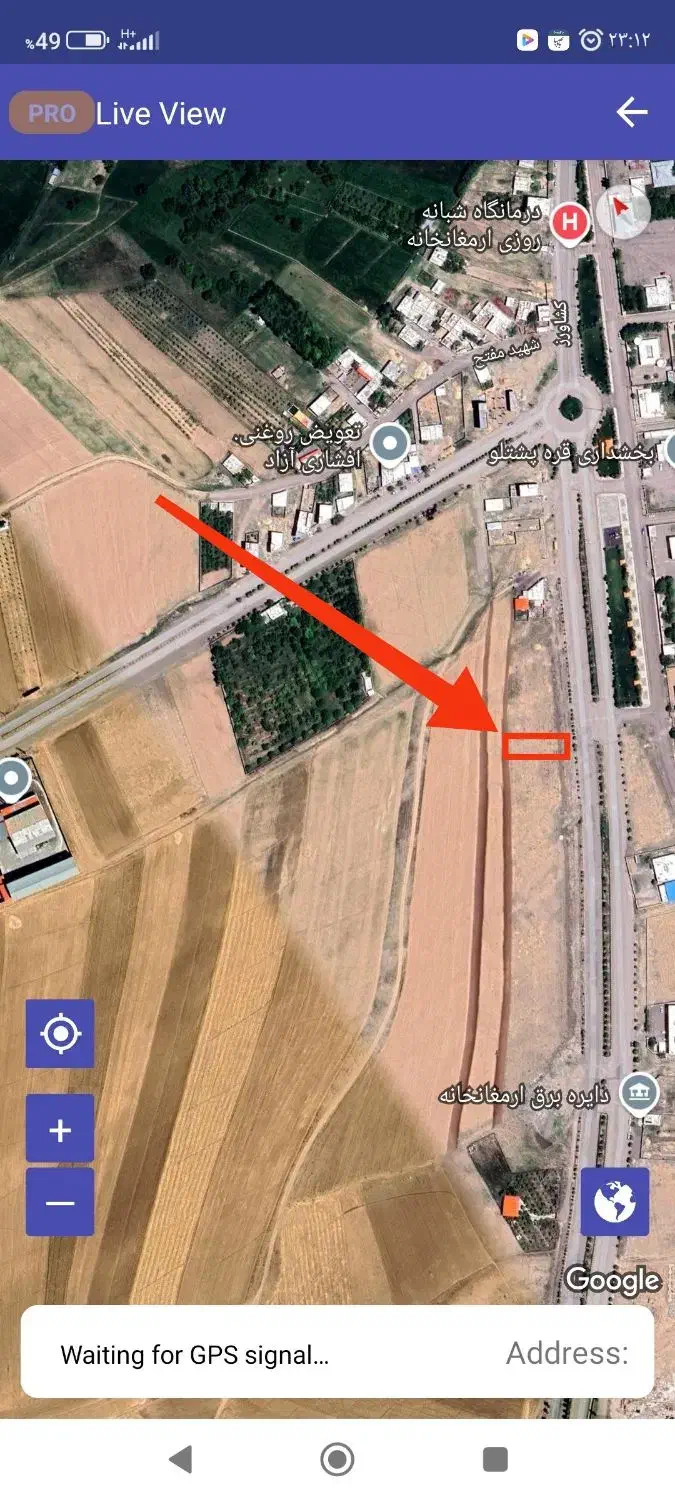Open recent apps from navigation bar

click(x=495, y=1459)
